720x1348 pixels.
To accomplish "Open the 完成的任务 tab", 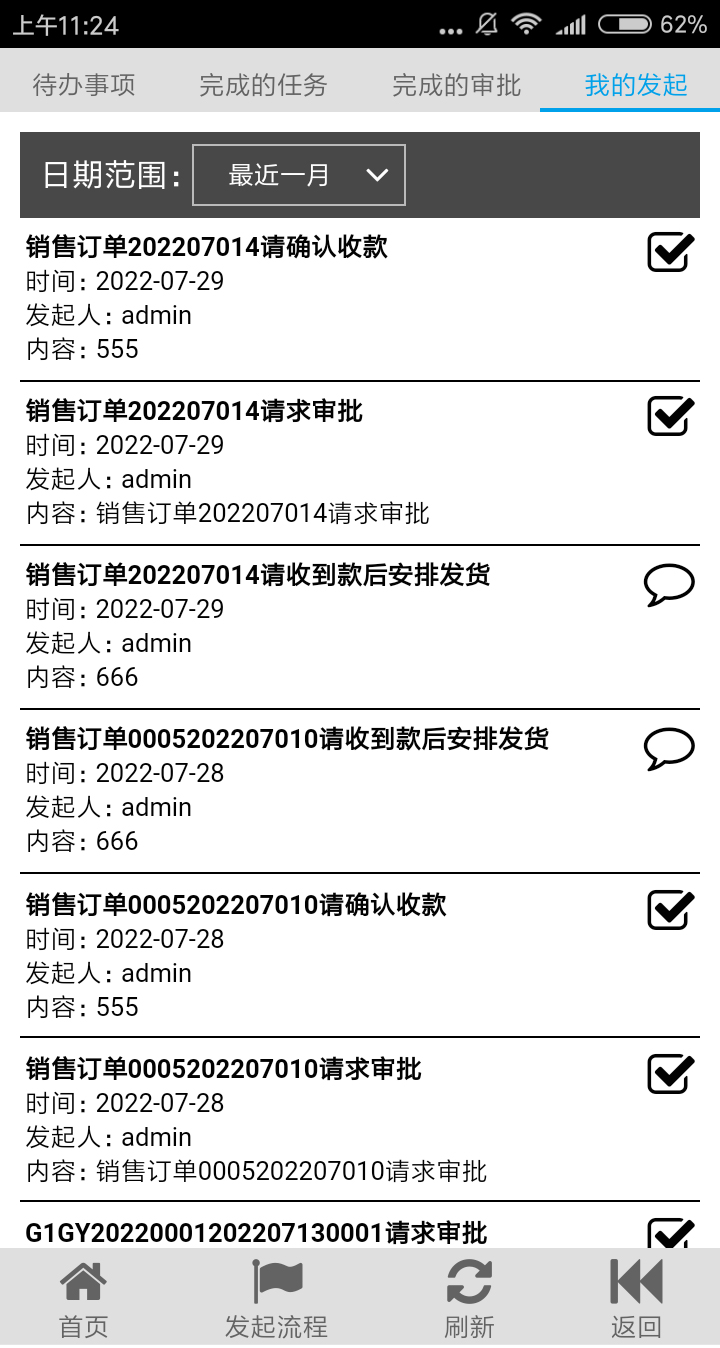I will (263, 85).
